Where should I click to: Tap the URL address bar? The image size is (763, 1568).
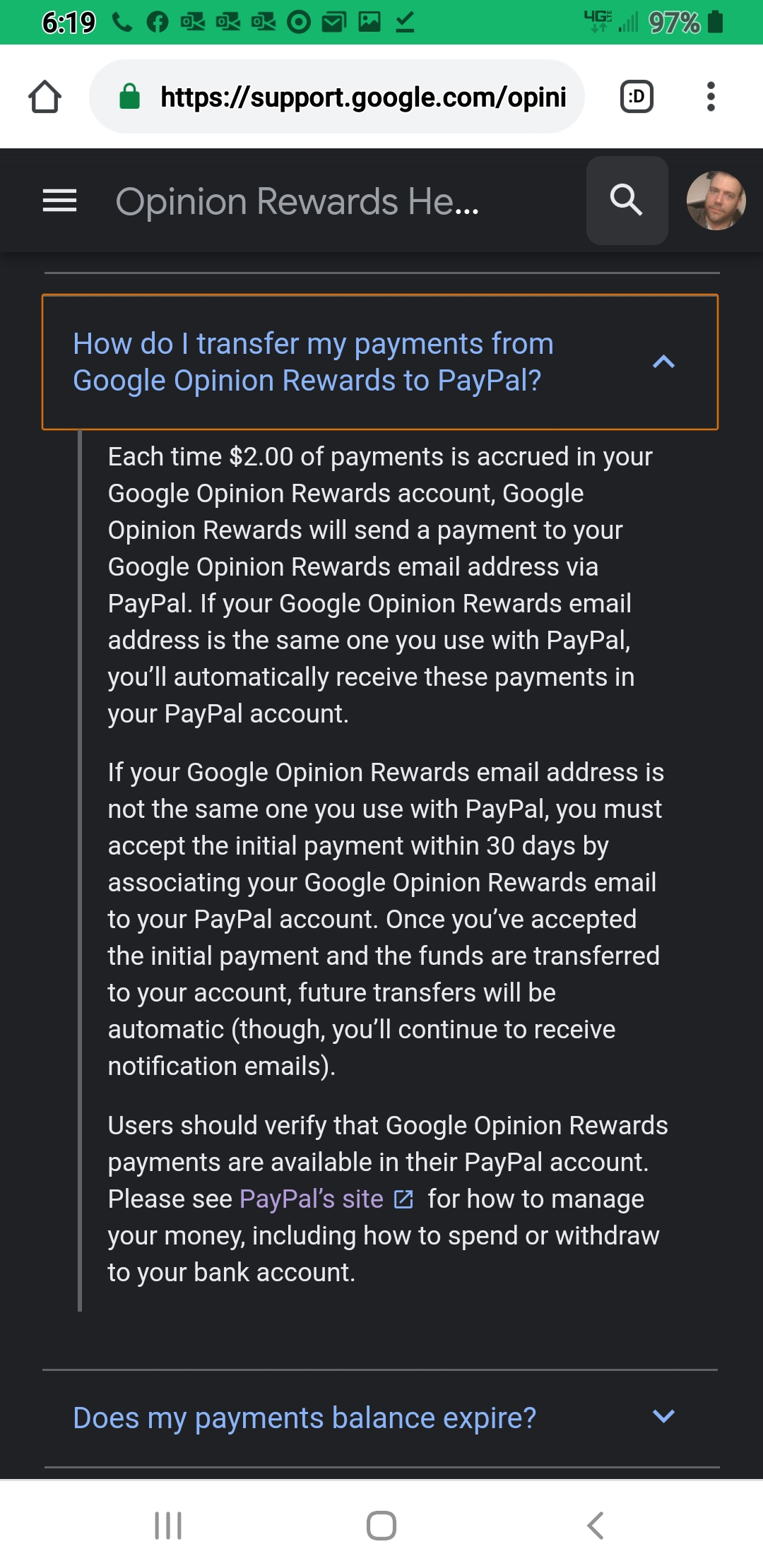(353, 97)
